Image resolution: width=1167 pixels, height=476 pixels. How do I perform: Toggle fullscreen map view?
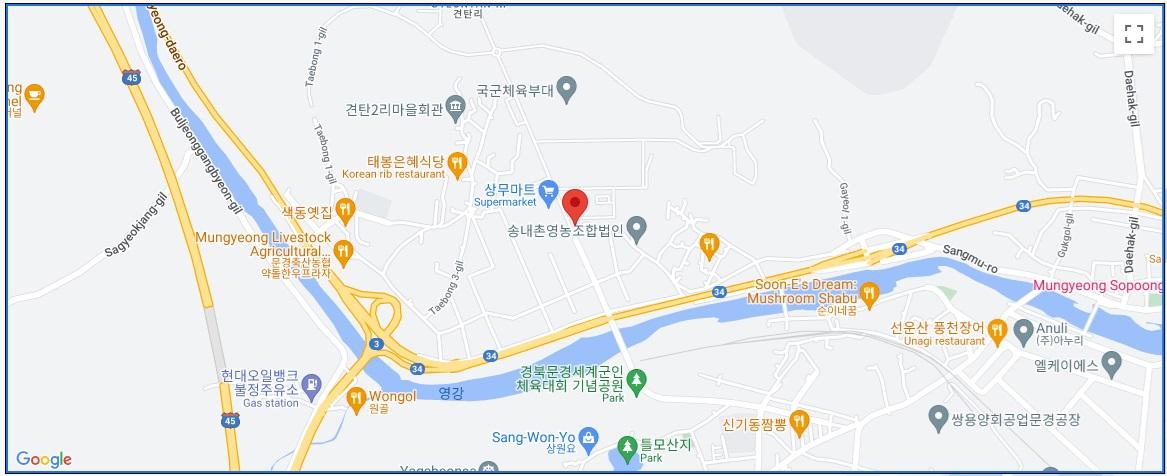[x=1133, y=34]
